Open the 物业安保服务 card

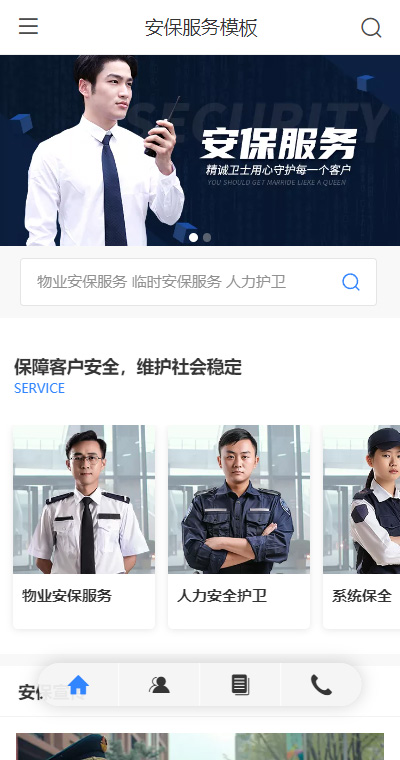pos(84,527)
